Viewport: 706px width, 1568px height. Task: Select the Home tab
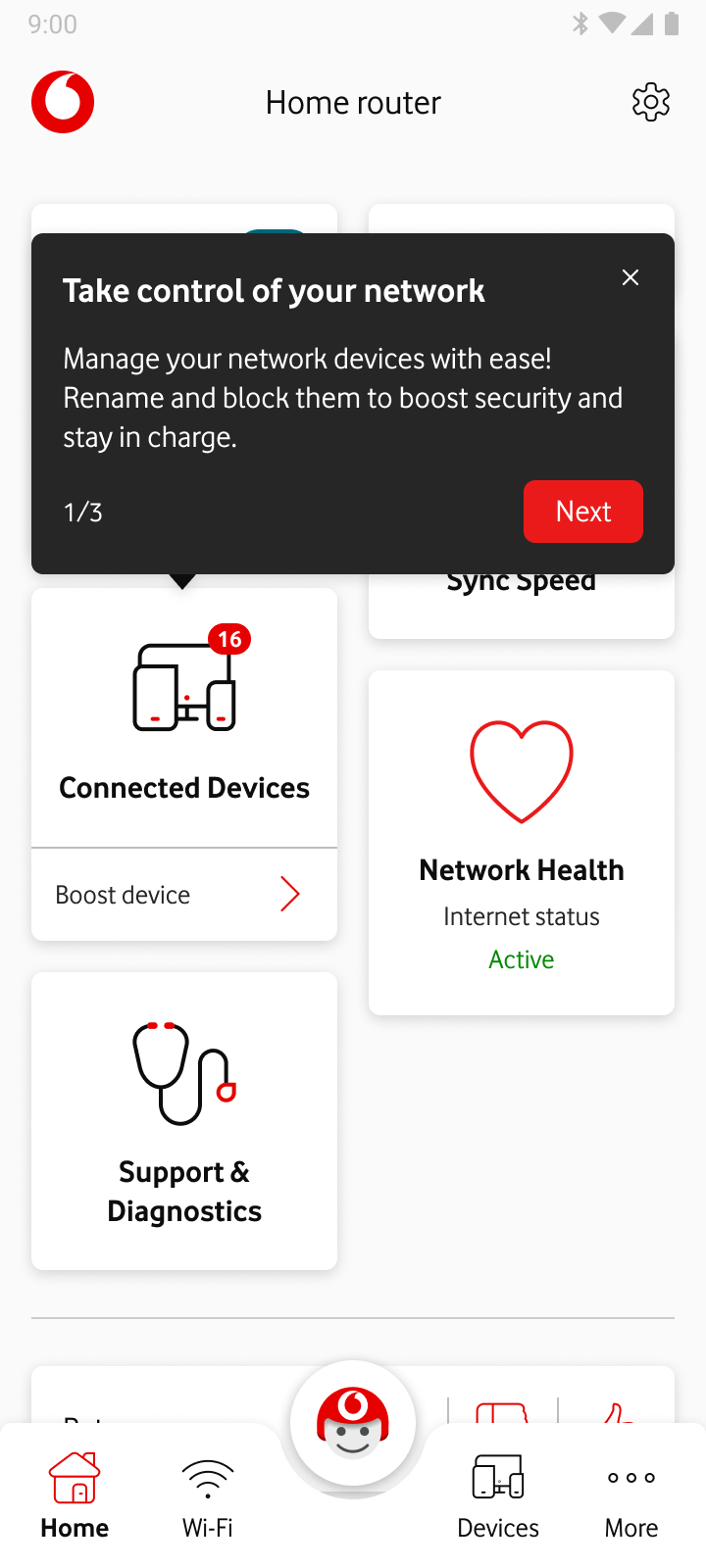pyautogui.click(x=75, y=1497)
